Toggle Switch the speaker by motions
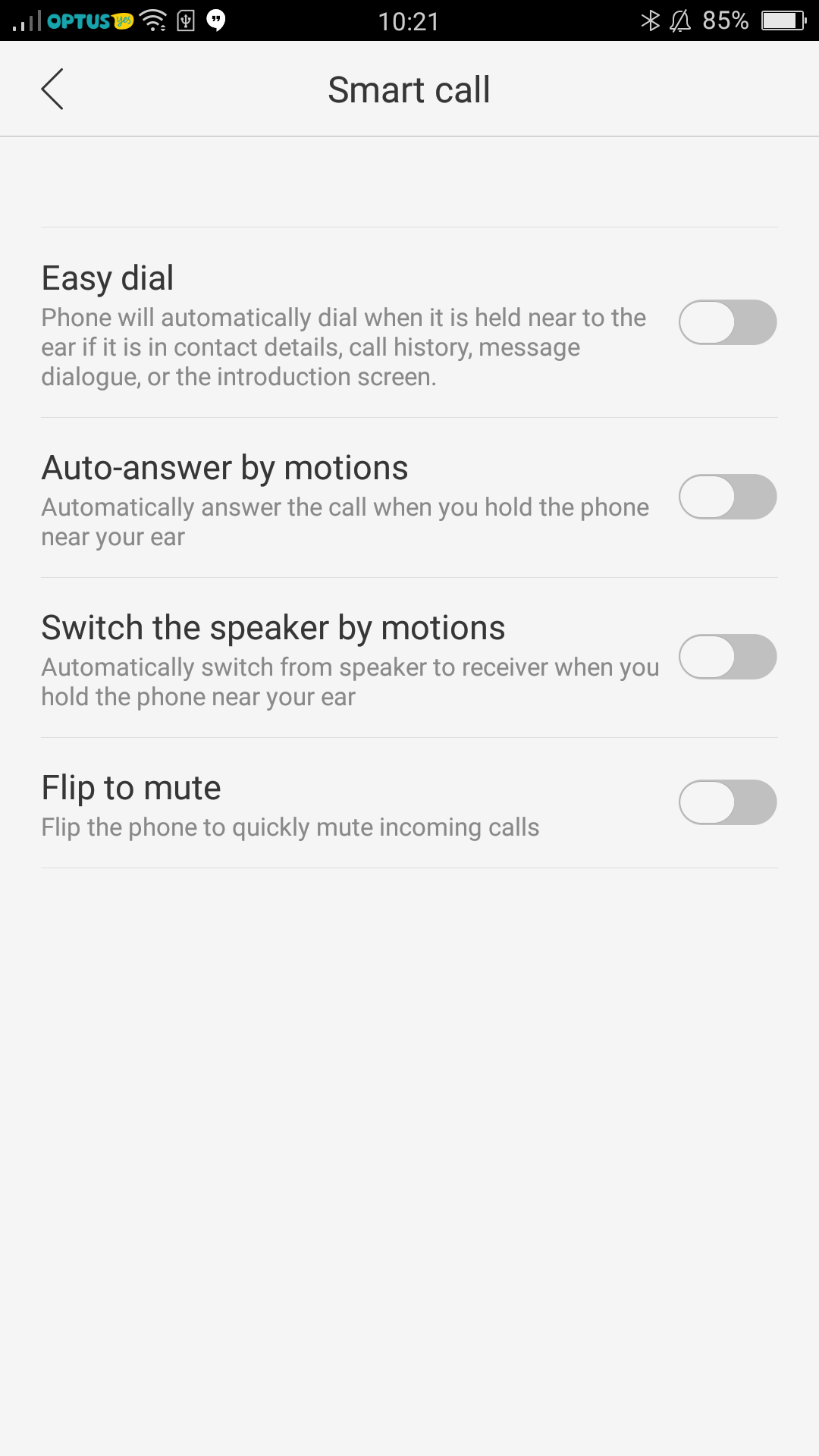 point(727,657)
